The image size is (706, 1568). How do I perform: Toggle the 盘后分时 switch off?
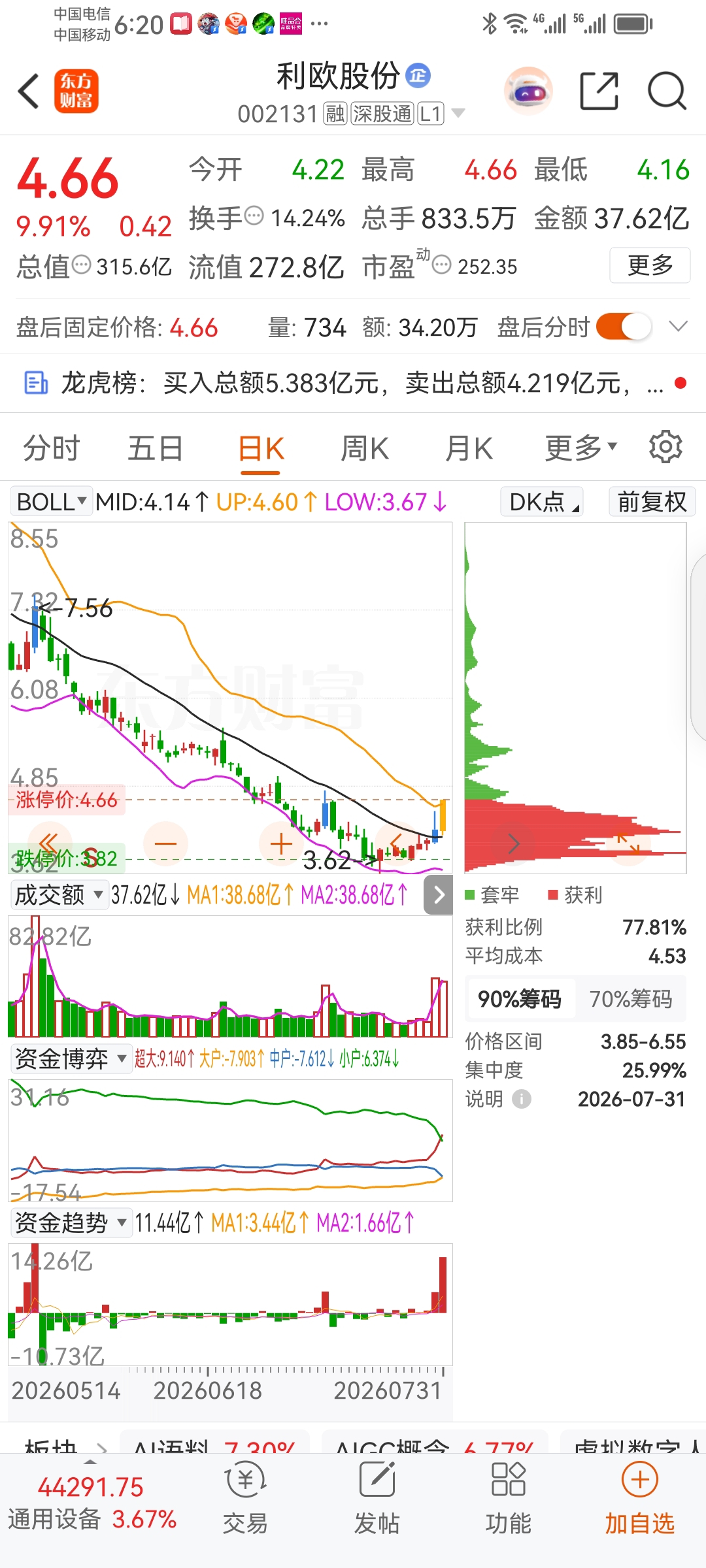(x=624, y=327)
